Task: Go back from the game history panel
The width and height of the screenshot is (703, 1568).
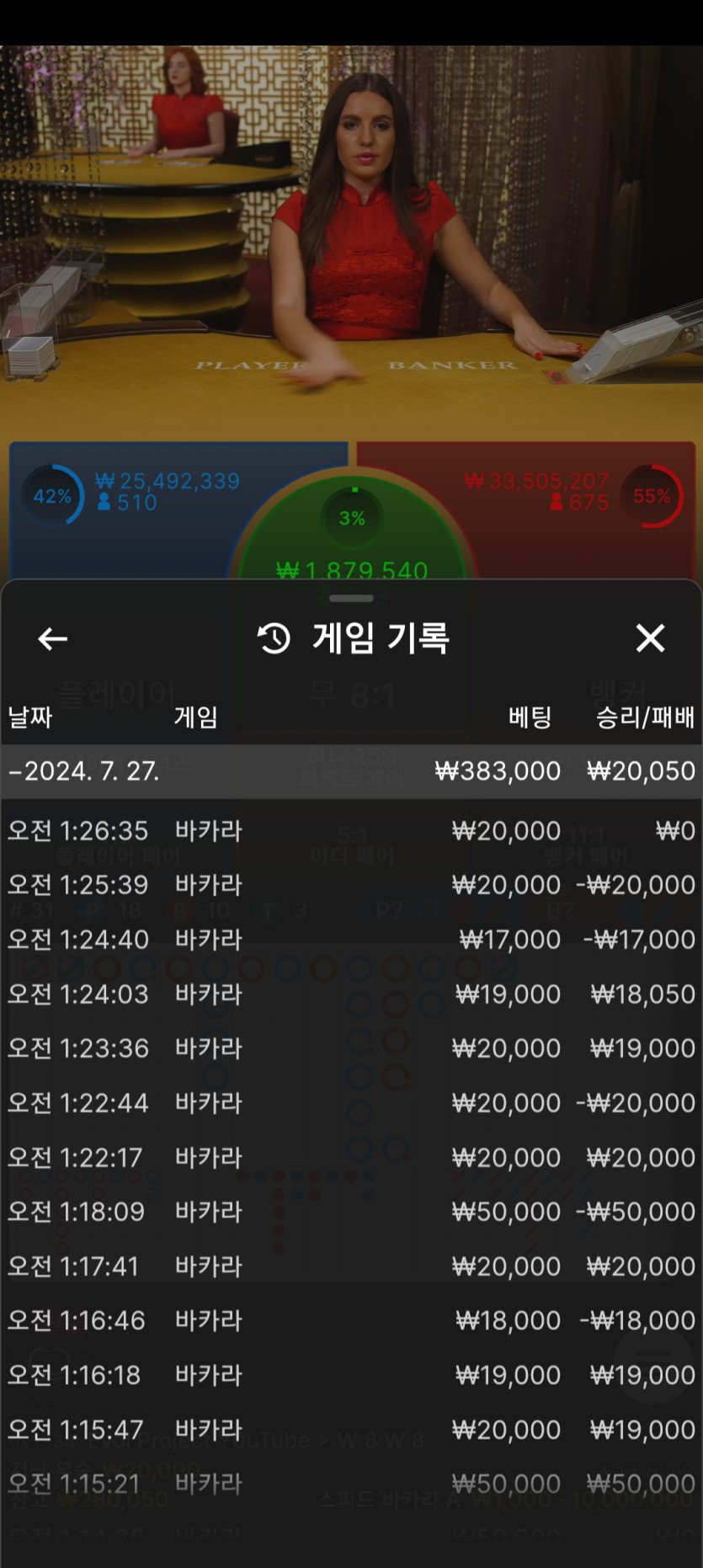Action: tap(52, 639)
